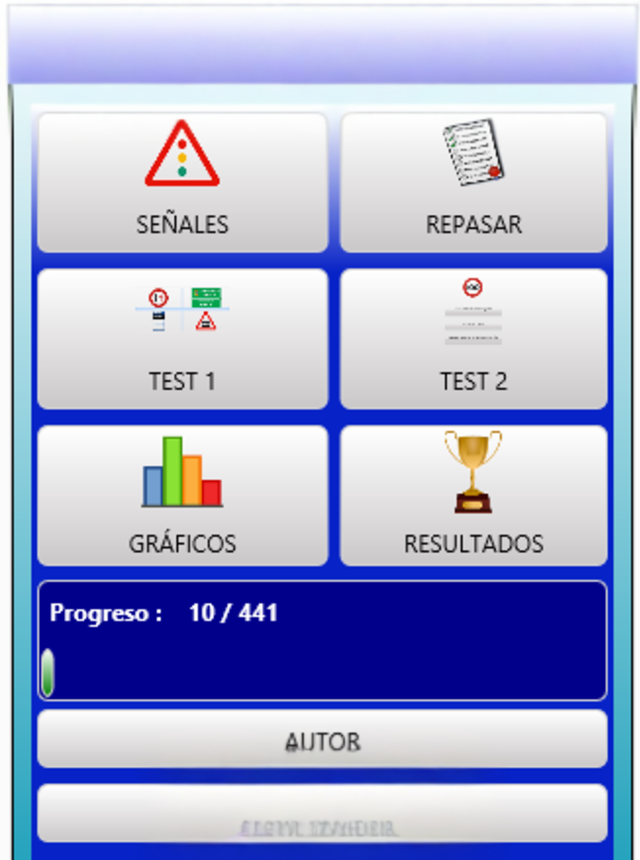Tap the REPASAR button
This screenshot has width=640, height=860.
point(473,182)
